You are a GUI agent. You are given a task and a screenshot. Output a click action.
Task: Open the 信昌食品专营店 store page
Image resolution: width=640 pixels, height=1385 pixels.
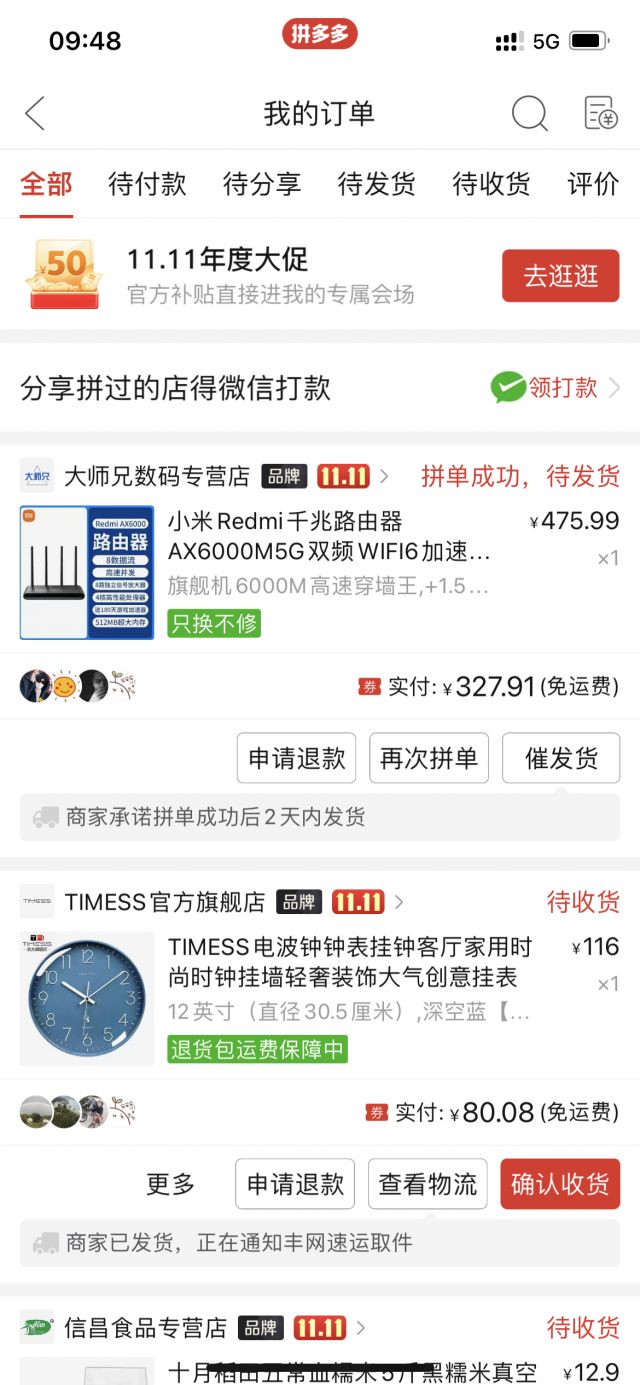click(146, 1328)
